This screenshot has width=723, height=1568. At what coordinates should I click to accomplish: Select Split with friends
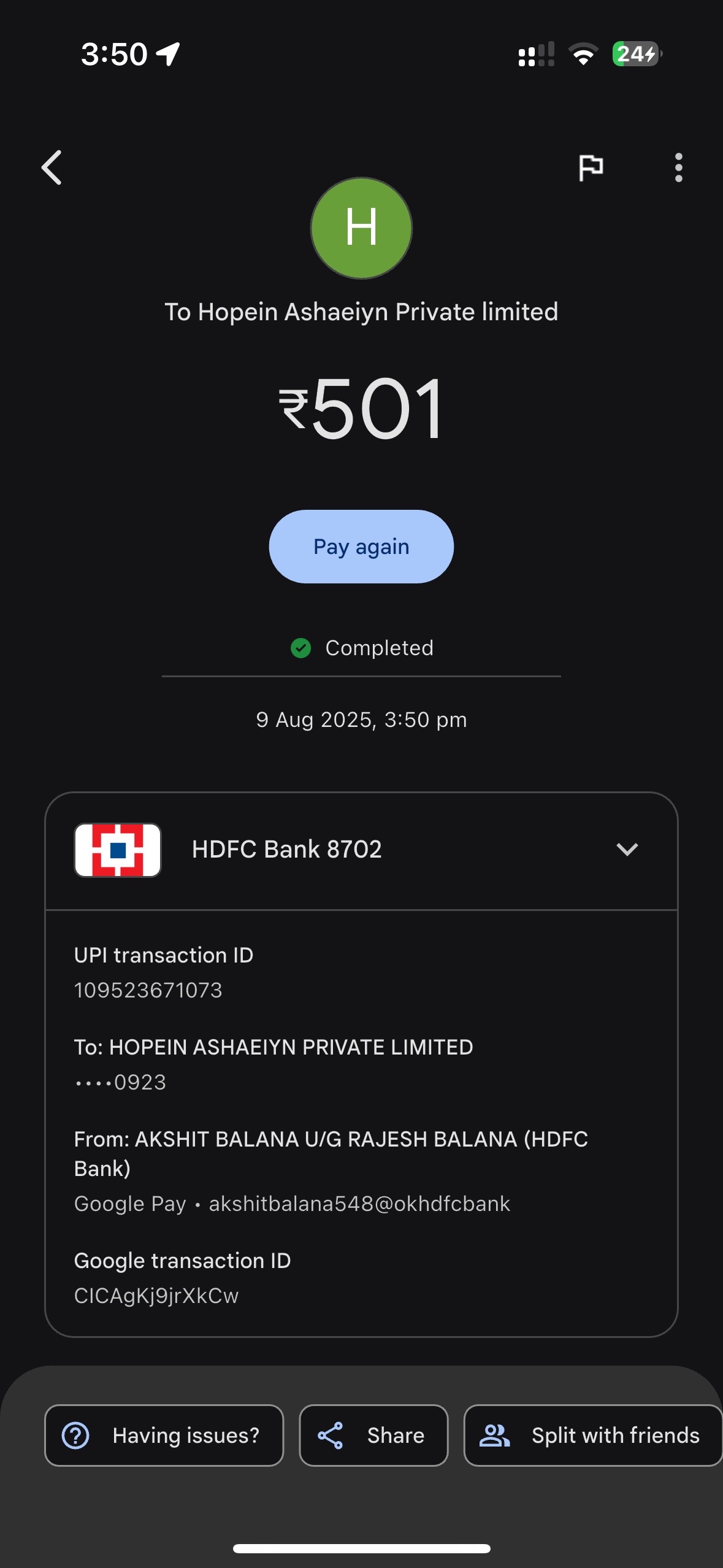tap(593, 1435)
